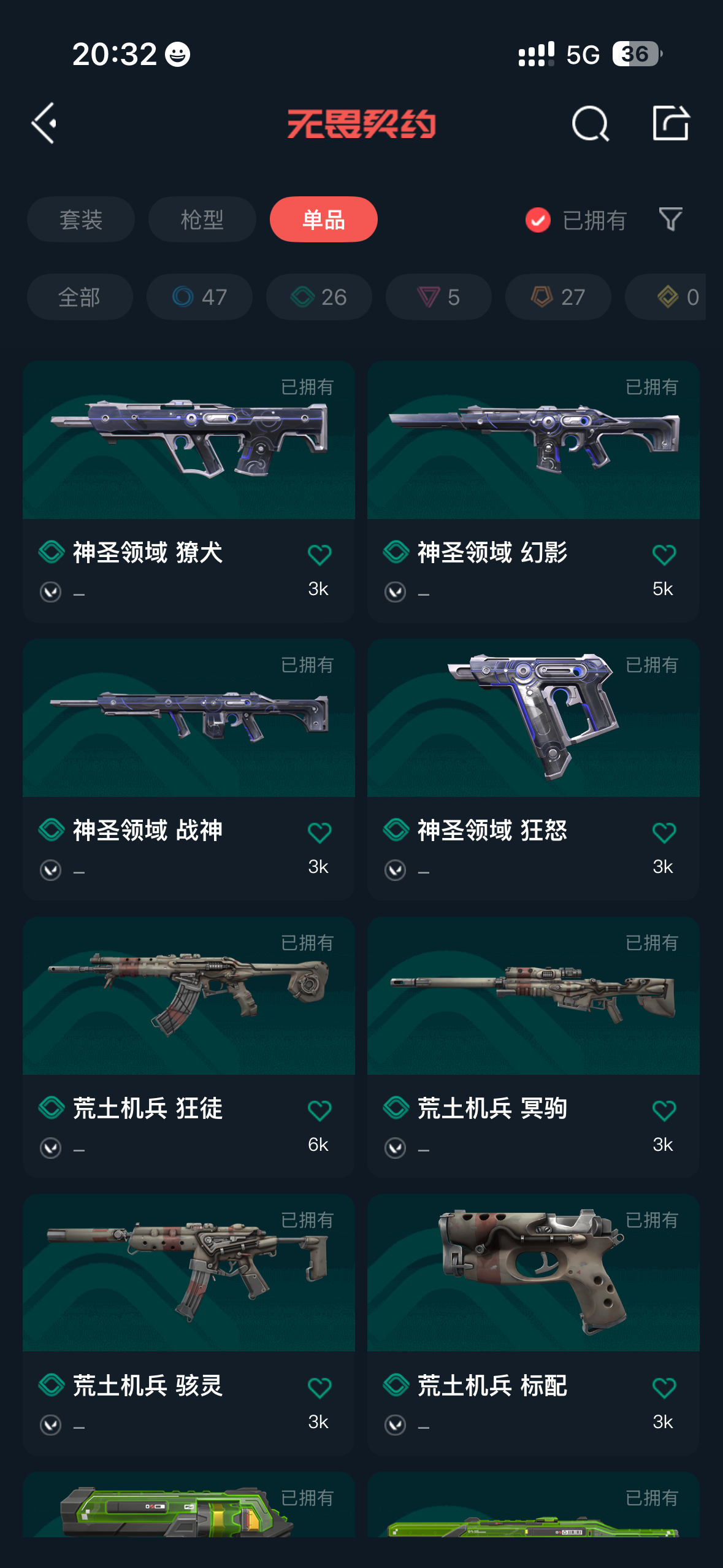Switch to the 套装 tab
Viewport: 723px width, 1568px height.
pyautogui.click(x=80, y=220)
